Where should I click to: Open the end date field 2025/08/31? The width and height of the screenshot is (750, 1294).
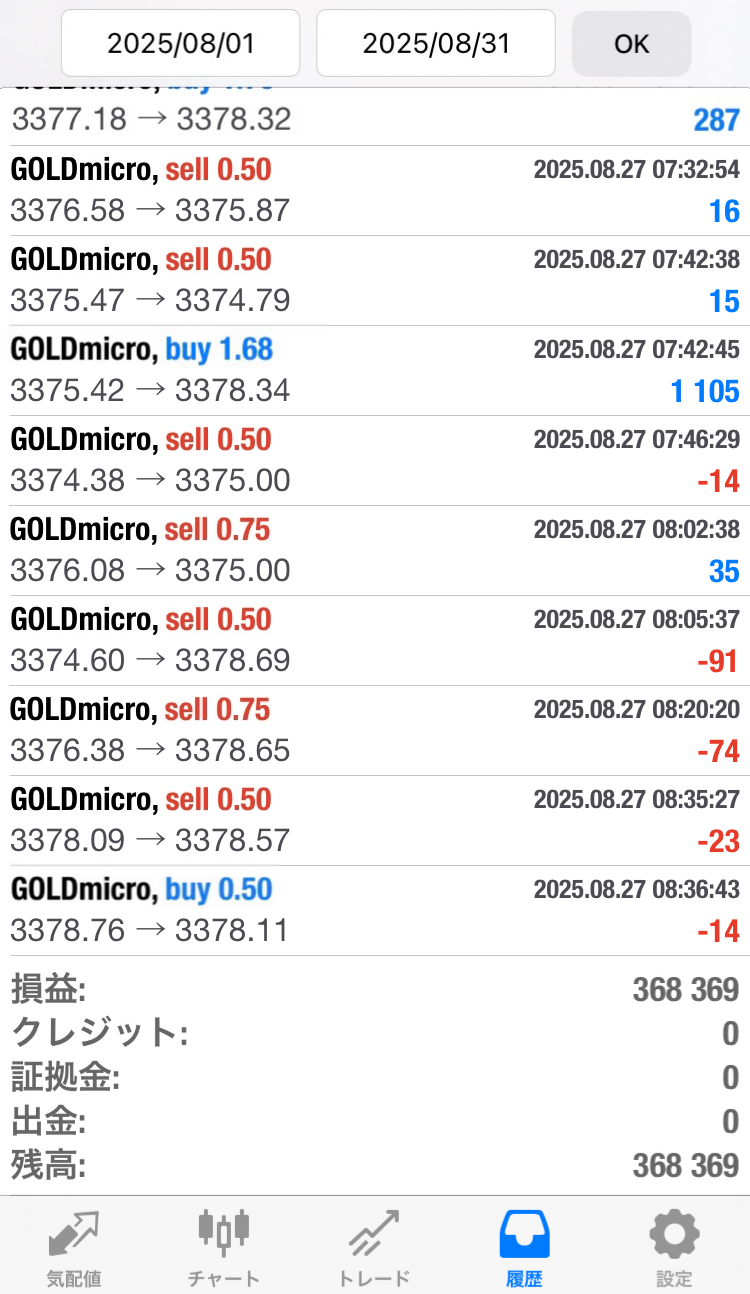coord(436,43)
